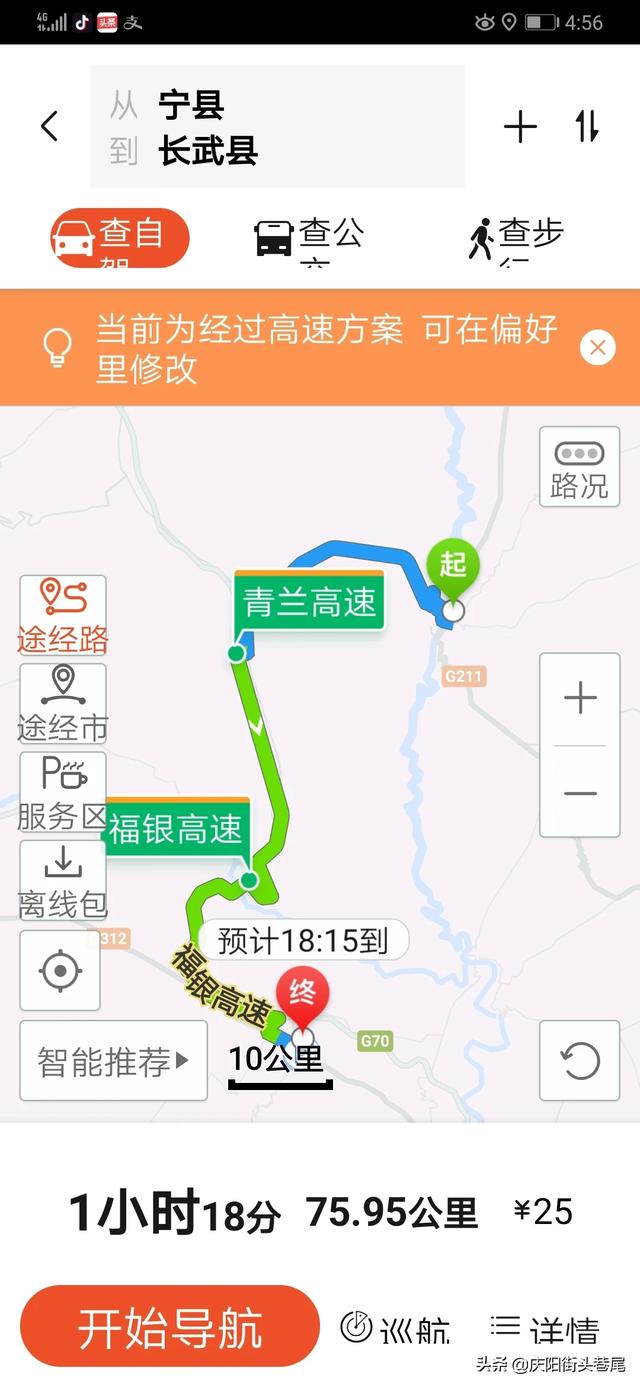
Task: Zoom out on the map
Action: tap(580, 793)
